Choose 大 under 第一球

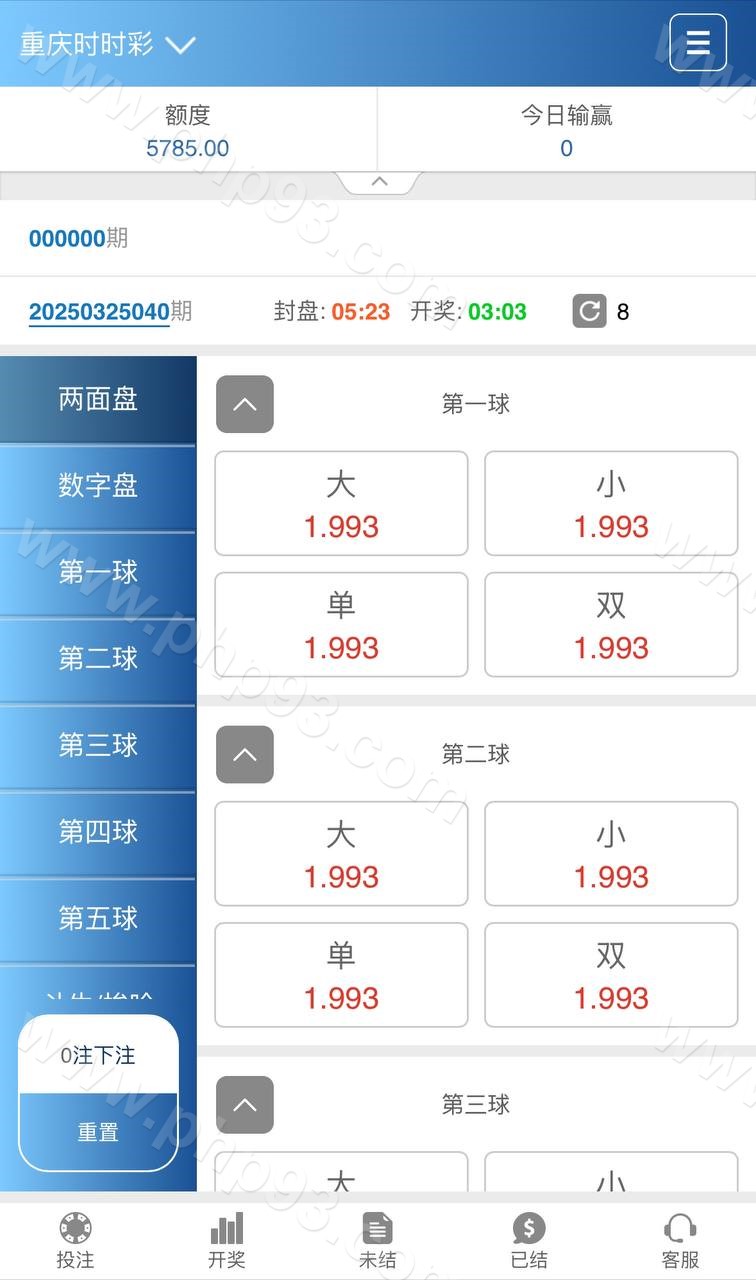click(x=341, y=503)
